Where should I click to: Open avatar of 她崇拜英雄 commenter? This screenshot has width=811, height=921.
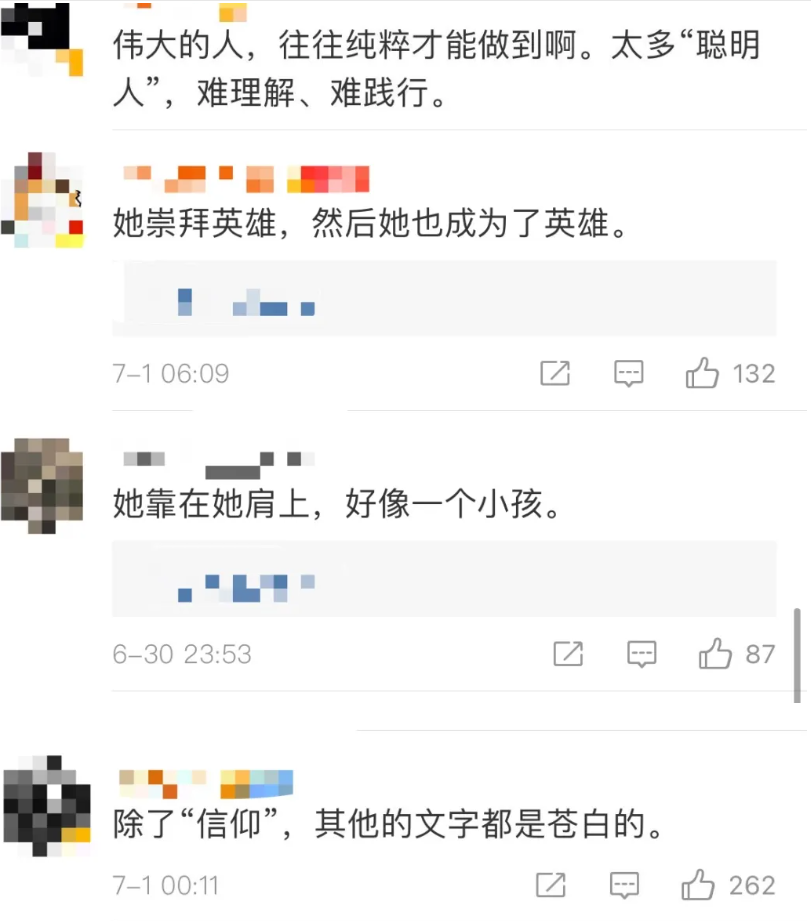[42, 201]
